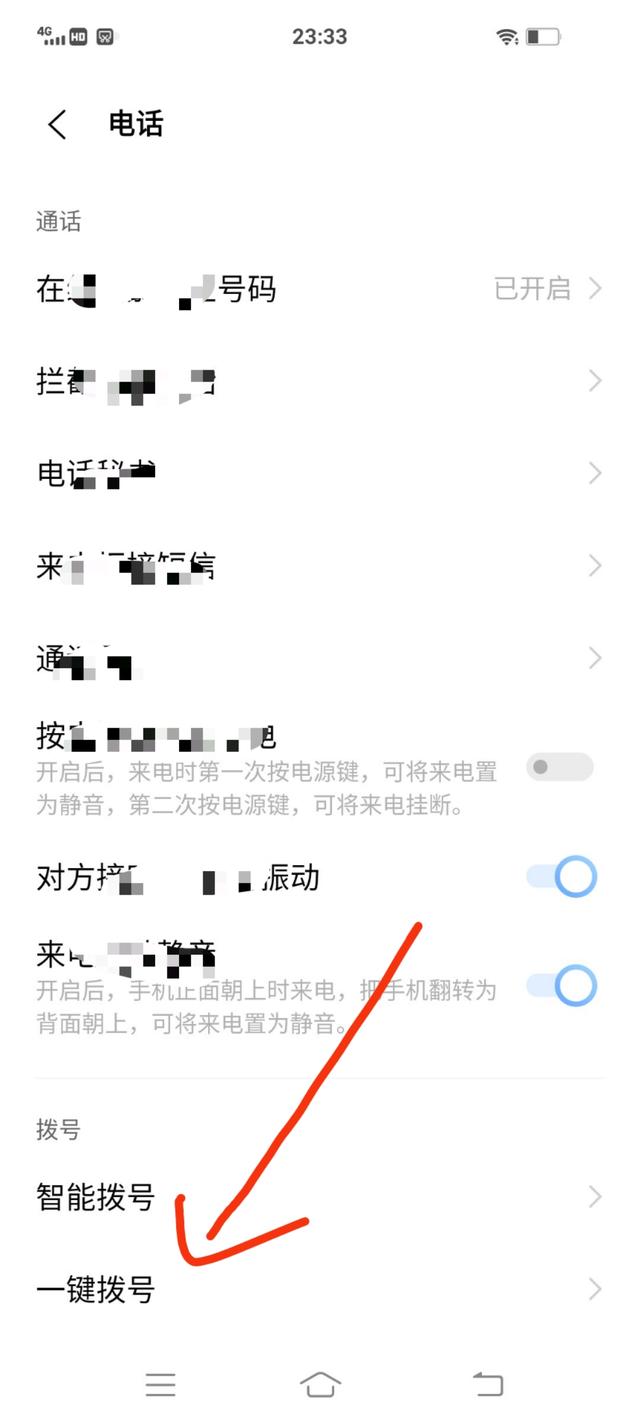Turn off the 对方接听振动 switch
This screenshot has width=640, height=1422.
click(561, 877)
